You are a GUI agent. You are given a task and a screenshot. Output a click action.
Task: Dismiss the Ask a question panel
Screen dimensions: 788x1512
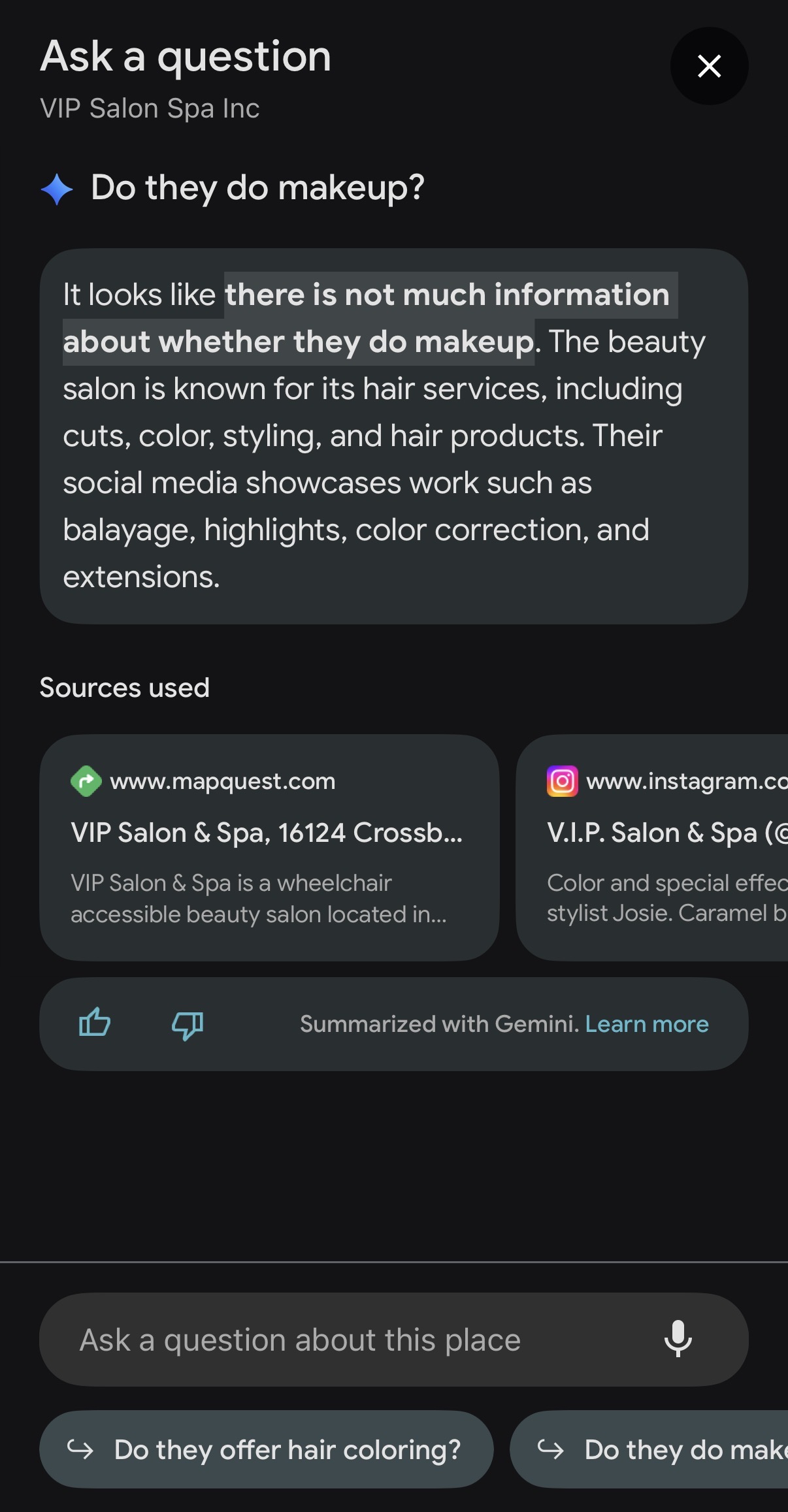(x=709, y=67)
